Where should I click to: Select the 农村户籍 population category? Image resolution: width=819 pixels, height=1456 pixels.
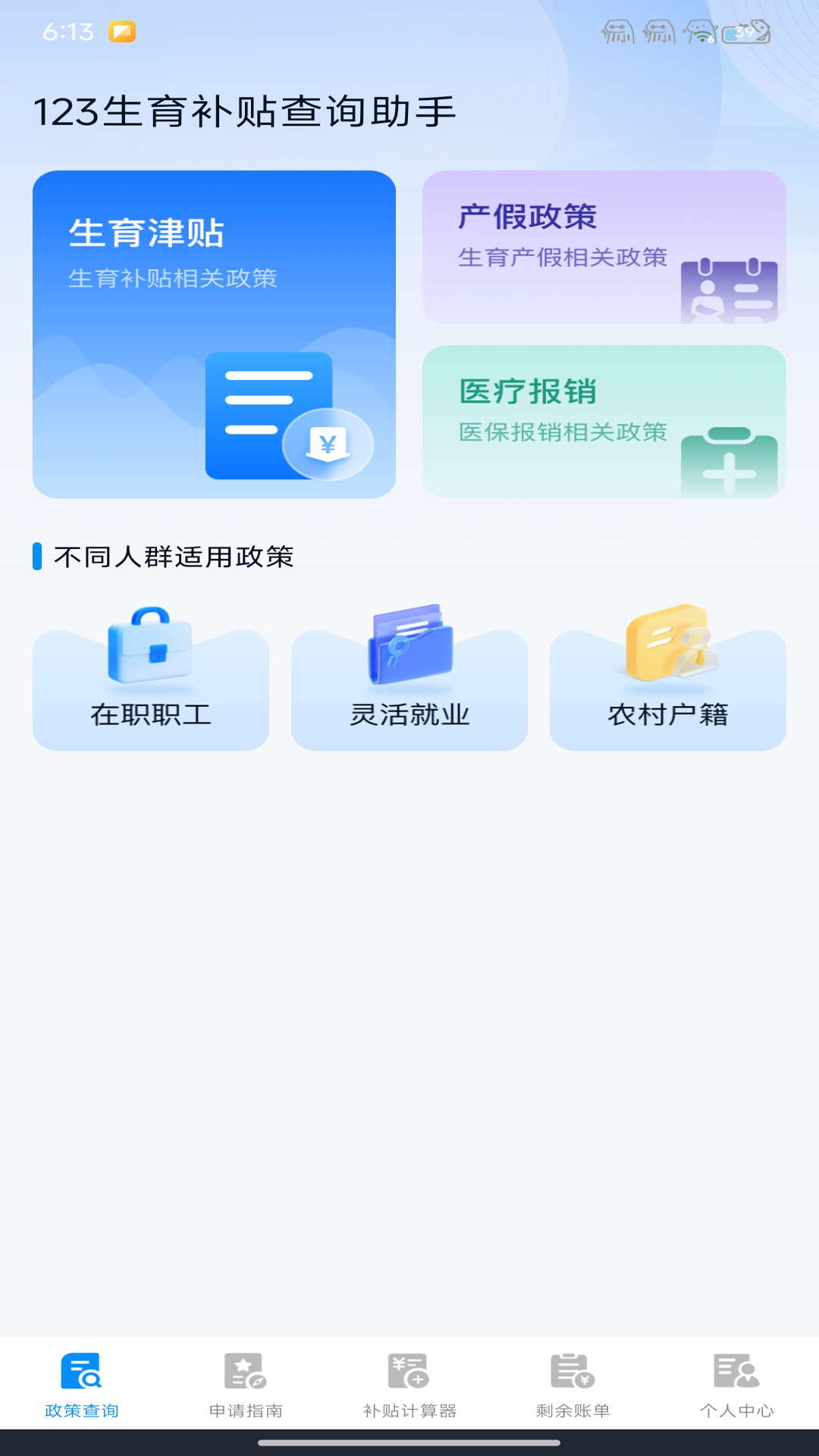point(670,713)
